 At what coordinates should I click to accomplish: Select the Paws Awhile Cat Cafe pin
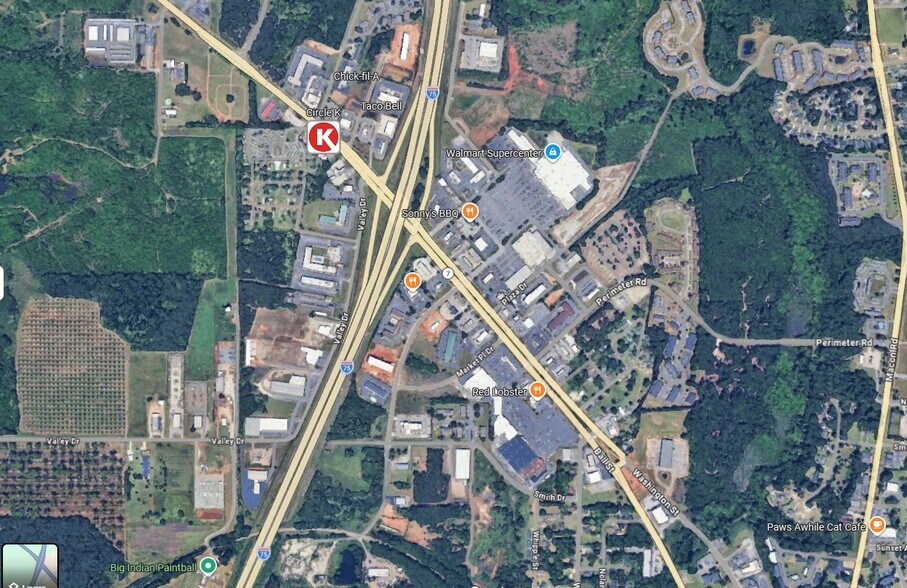tap(877, 524)
